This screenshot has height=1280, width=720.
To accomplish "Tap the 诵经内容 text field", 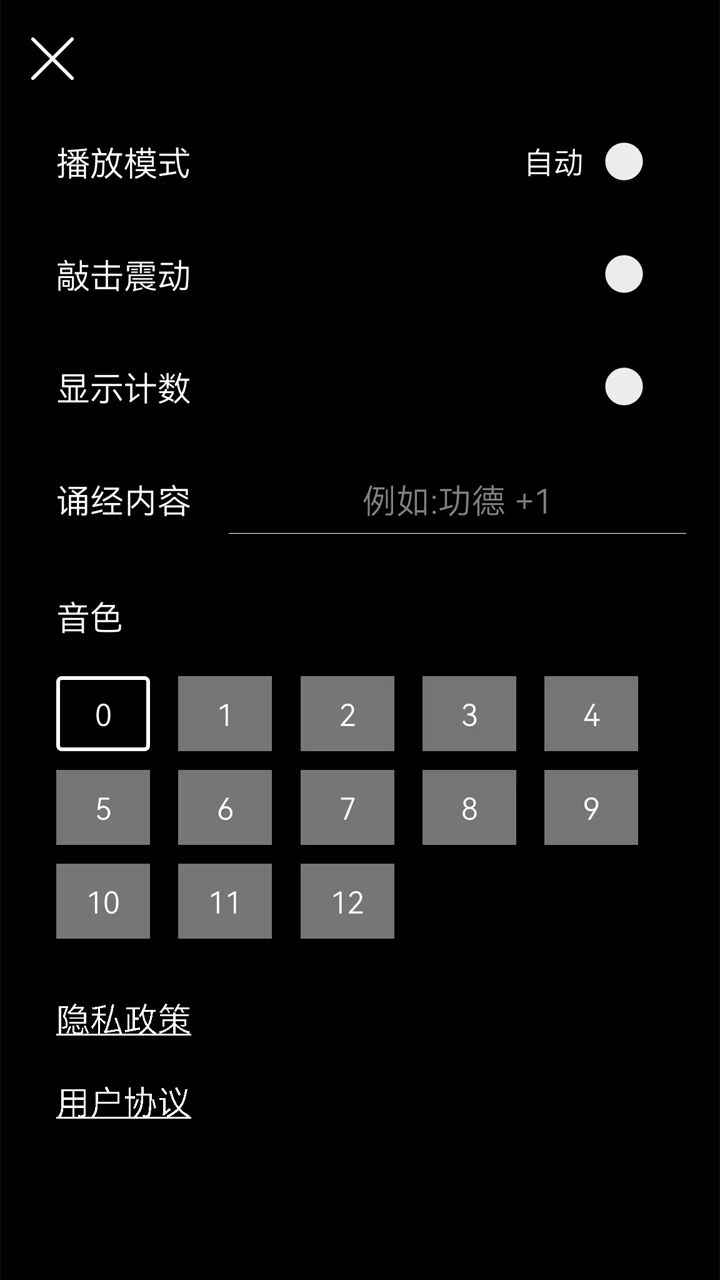I will point(457,502).
